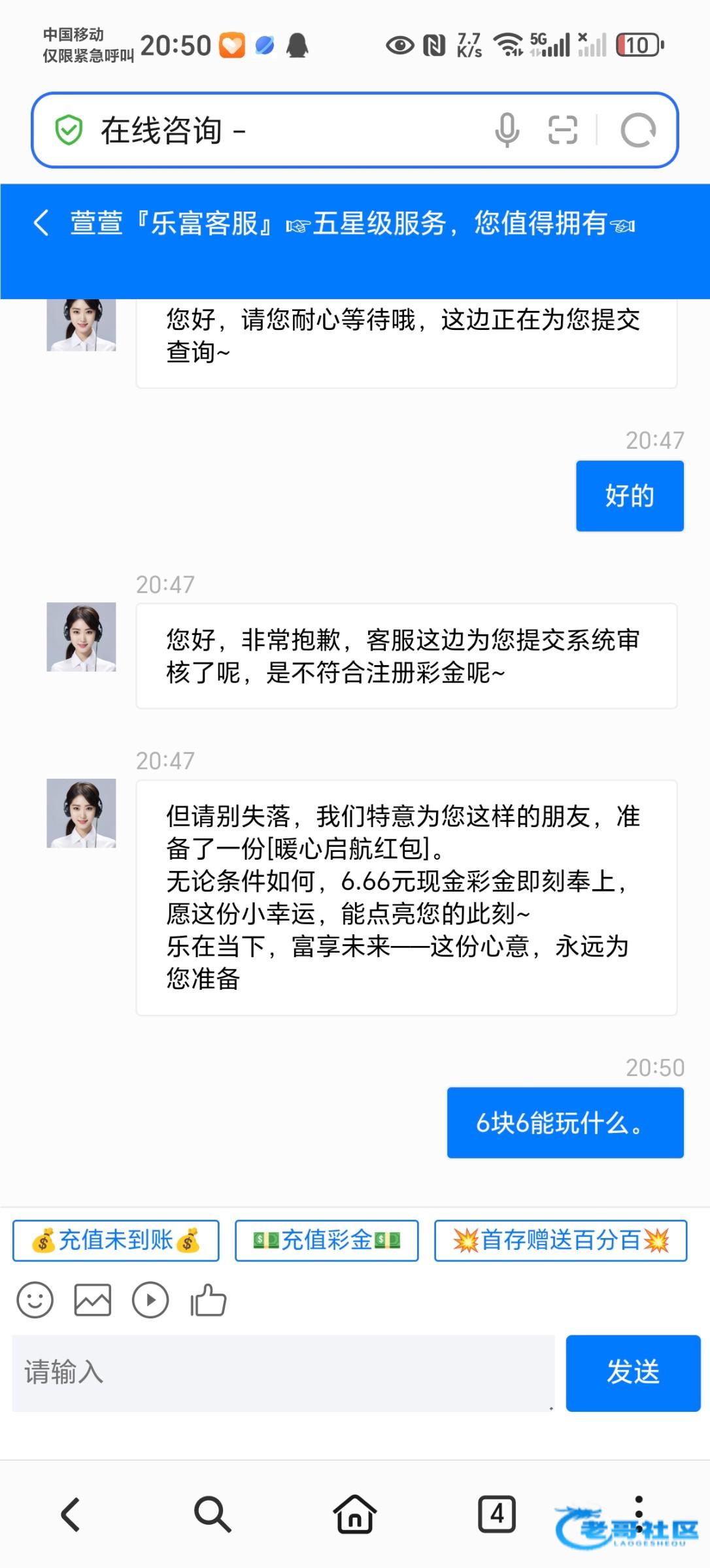Viewport: 710px width, 1568px height.
Task: Hit the 发送 button to send
Action: pyautogui.click(x=632, y=1373)
